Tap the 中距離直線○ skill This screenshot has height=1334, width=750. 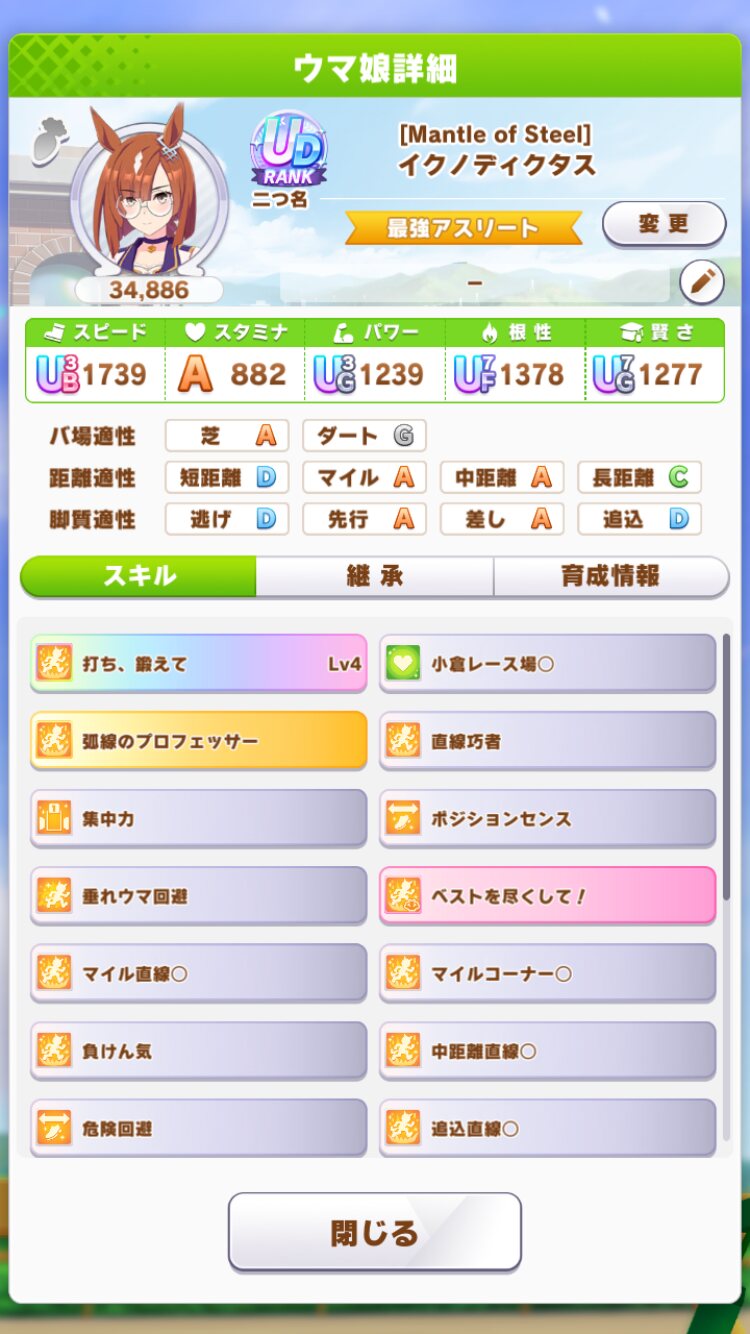pos(547,1050)
